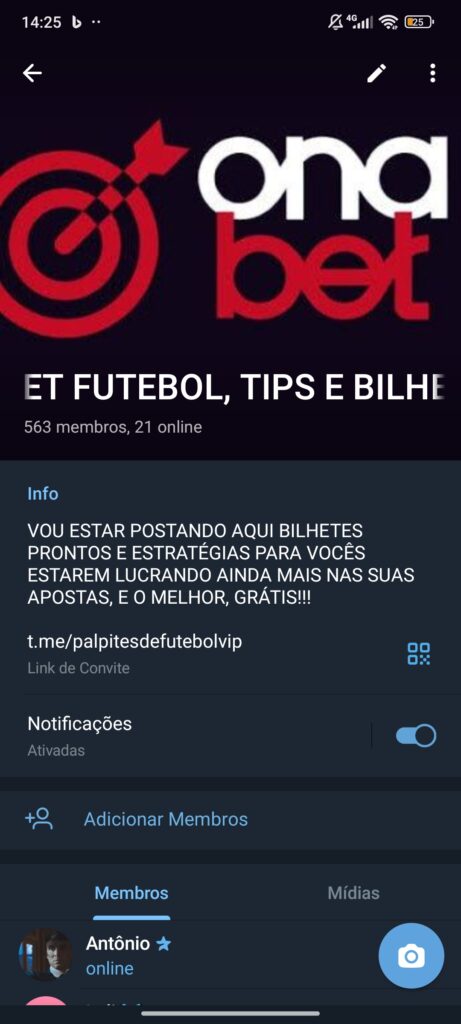Image resolution: width=461 pixels, height=1024 pixels.
Task: Edit the group with the pencil icon
Action: (x=376, y=73)
